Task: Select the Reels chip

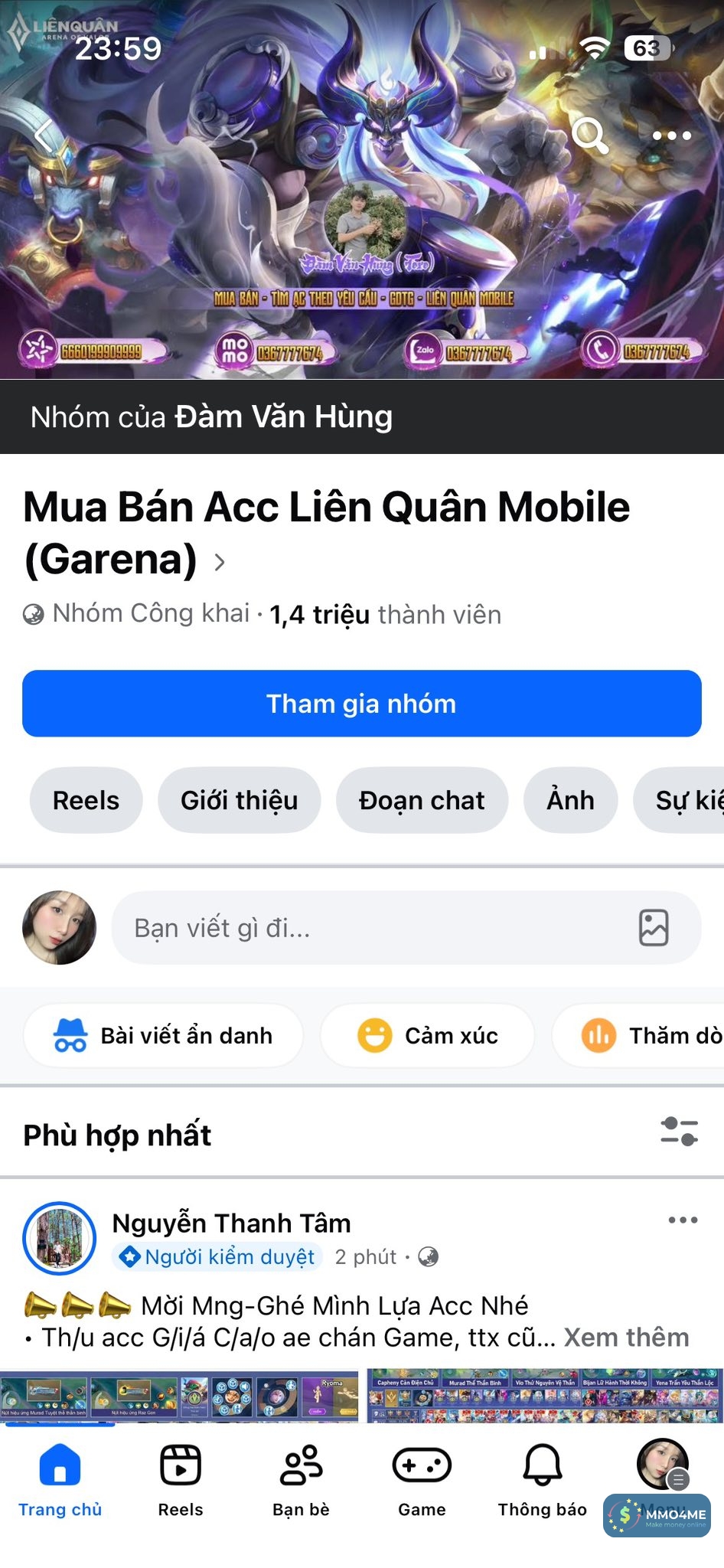Action: coord(86,800)
